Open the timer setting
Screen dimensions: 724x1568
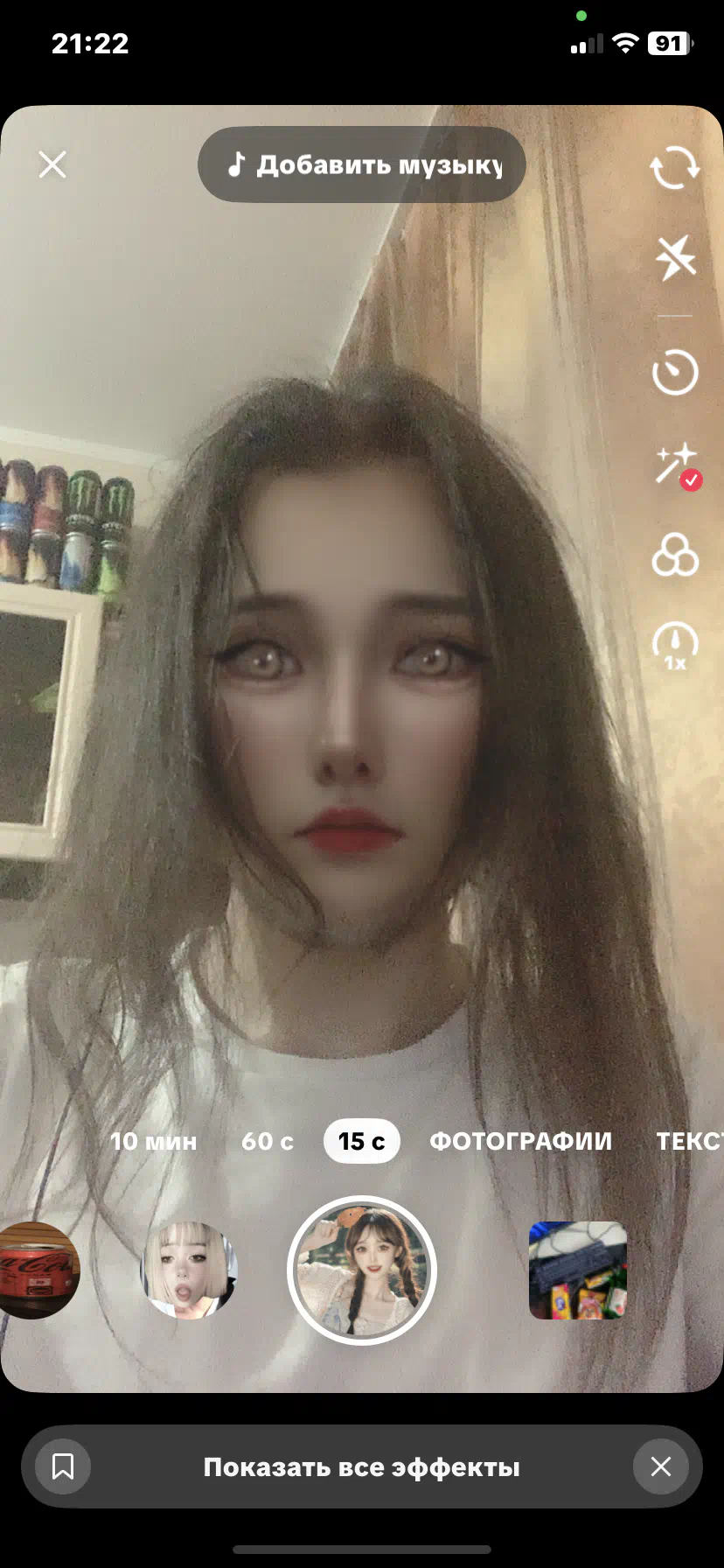click(675, 373)
